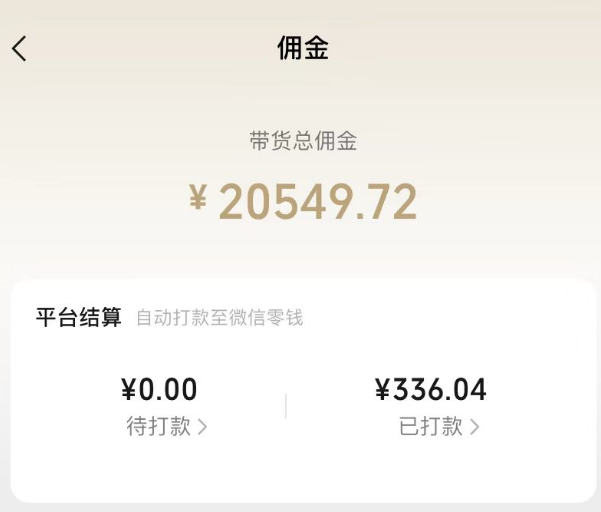Viewport: 601px width, 512px height.
Task: Open 已打款 paid commission details
Action: (439, 426)
